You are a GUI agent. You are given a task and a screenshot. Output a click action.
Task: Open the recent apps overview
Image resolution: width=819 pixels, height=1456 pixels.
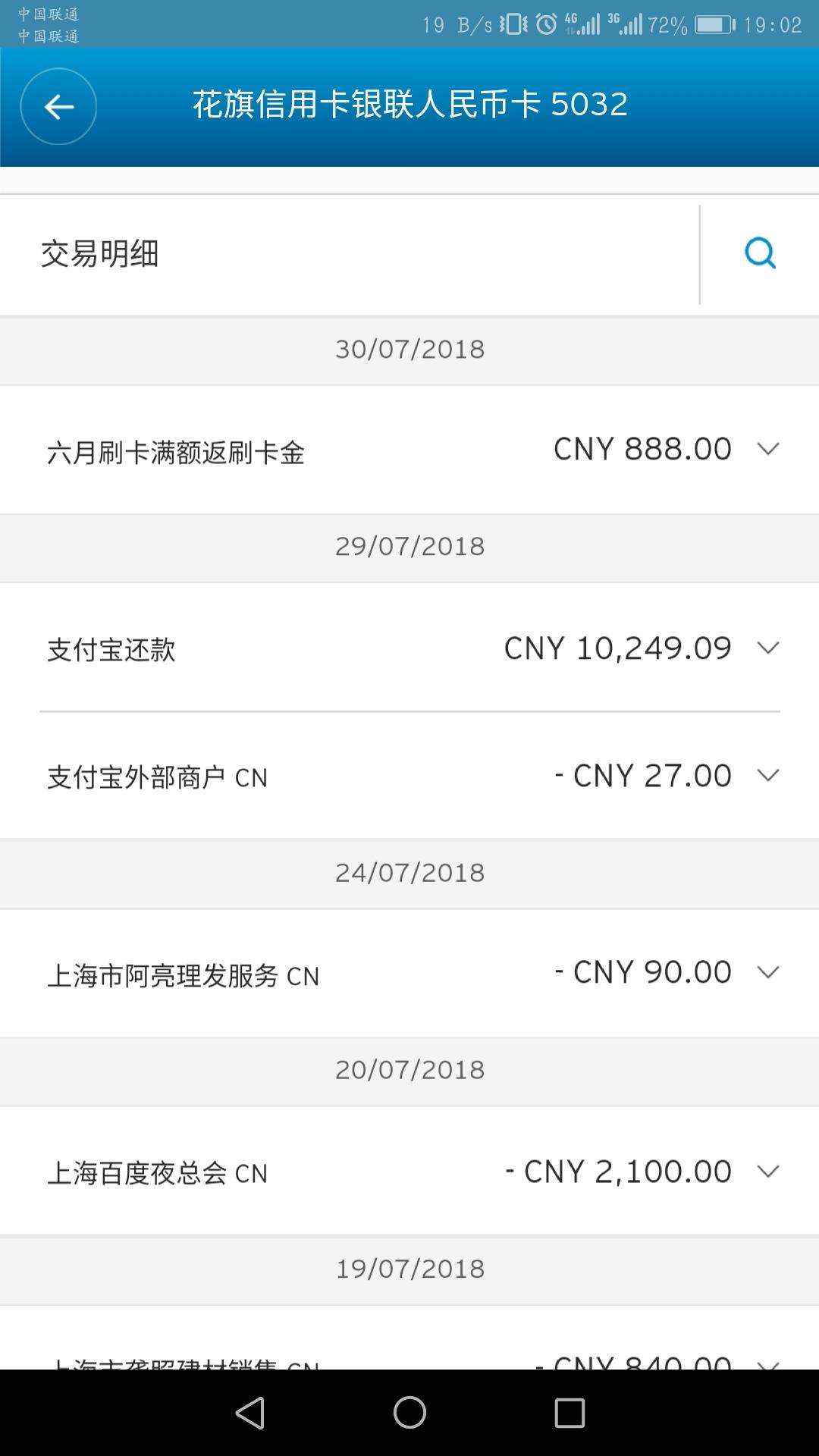[x=570, y=1413]
